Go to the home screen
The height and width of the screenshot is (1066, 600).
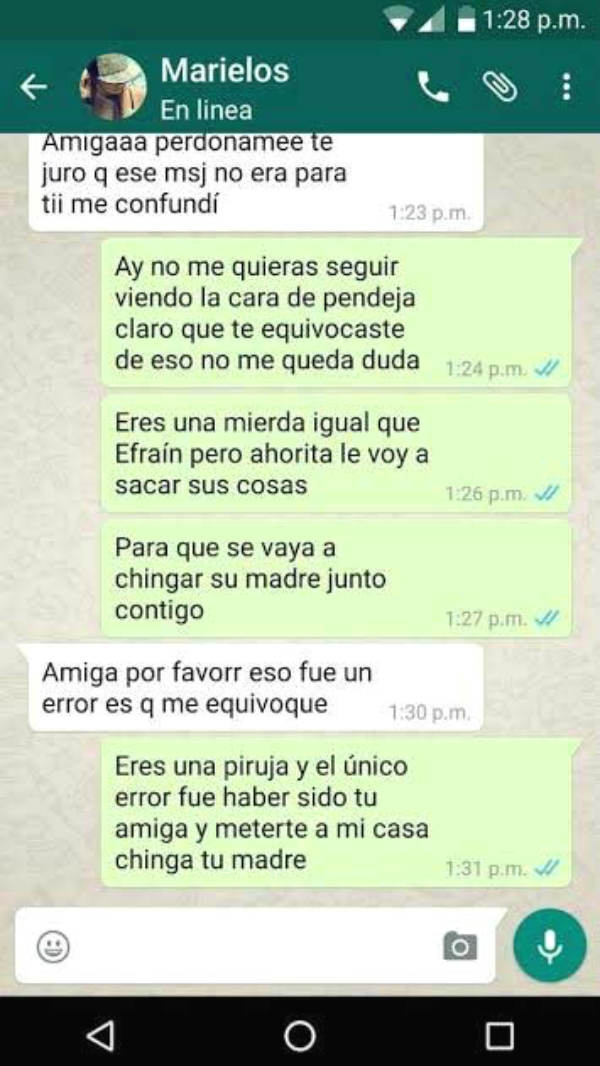(x=300, y=1035)
